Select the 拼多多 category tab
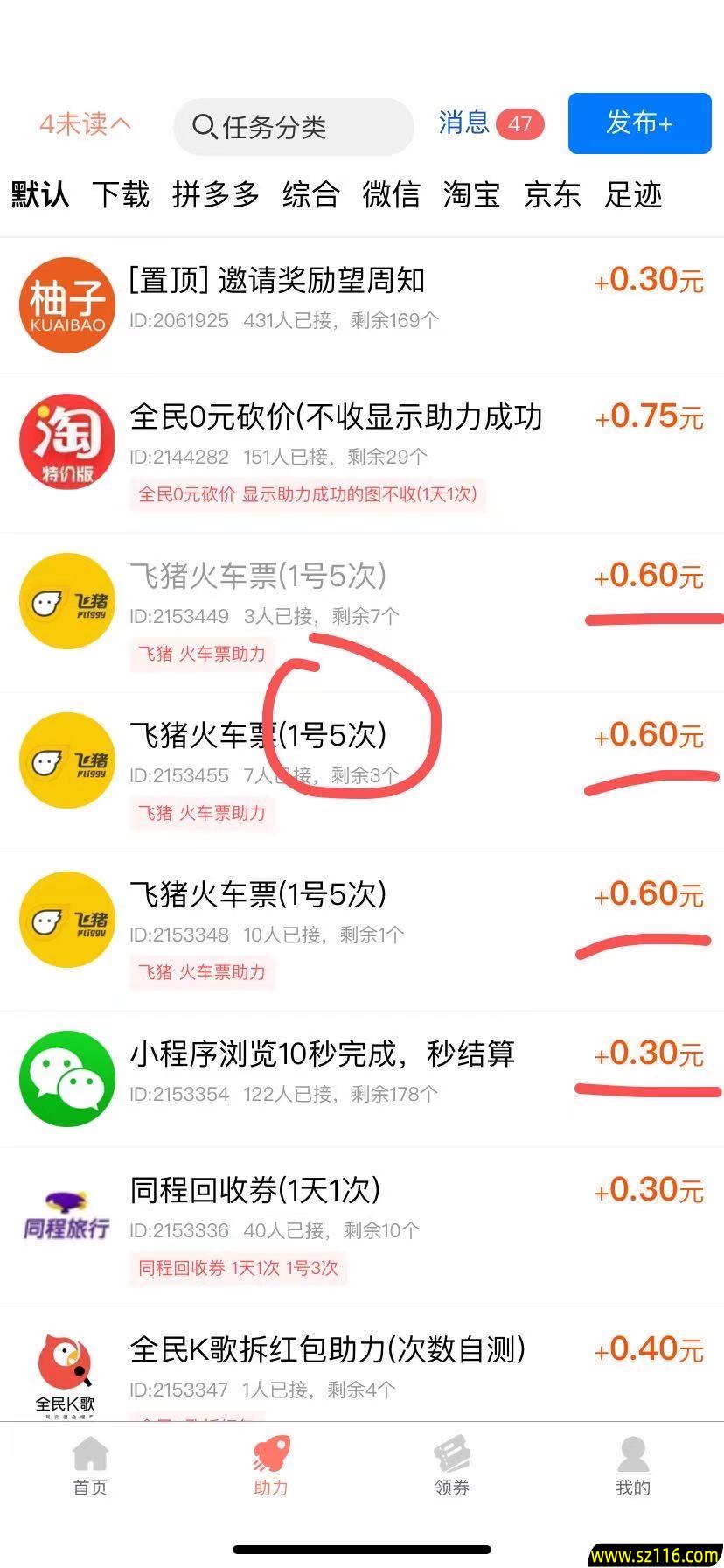 click(216, 193)
